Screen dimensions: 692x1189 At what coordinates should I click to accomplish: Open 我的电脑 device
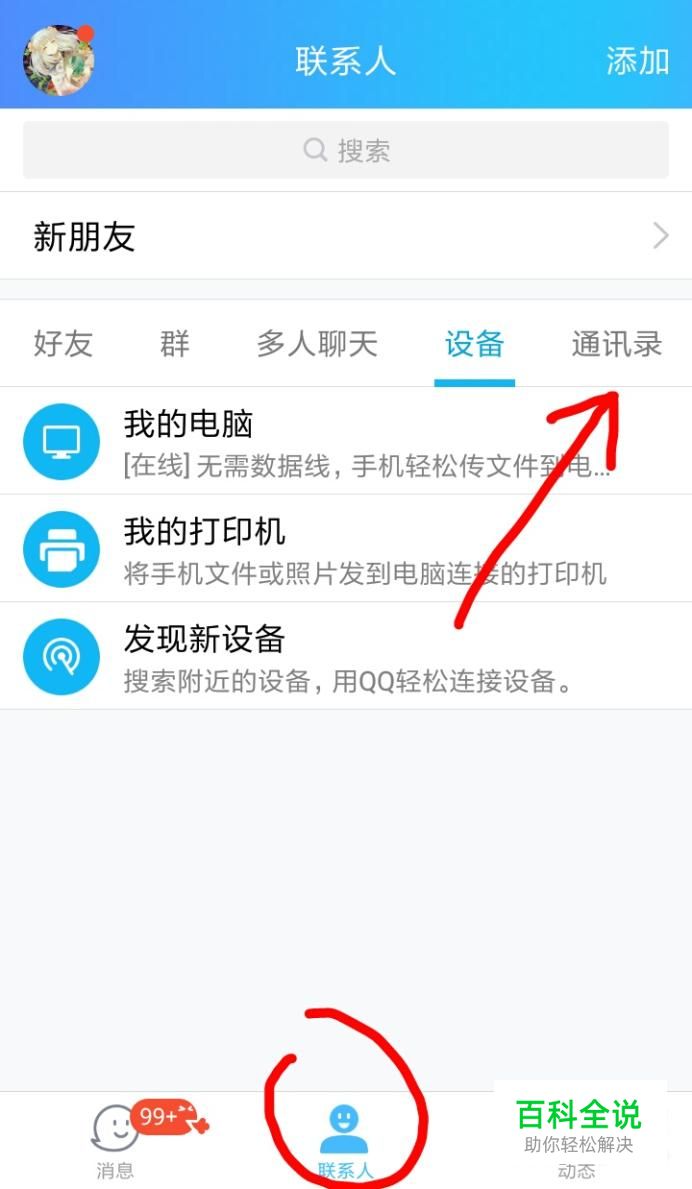(346, 441)
